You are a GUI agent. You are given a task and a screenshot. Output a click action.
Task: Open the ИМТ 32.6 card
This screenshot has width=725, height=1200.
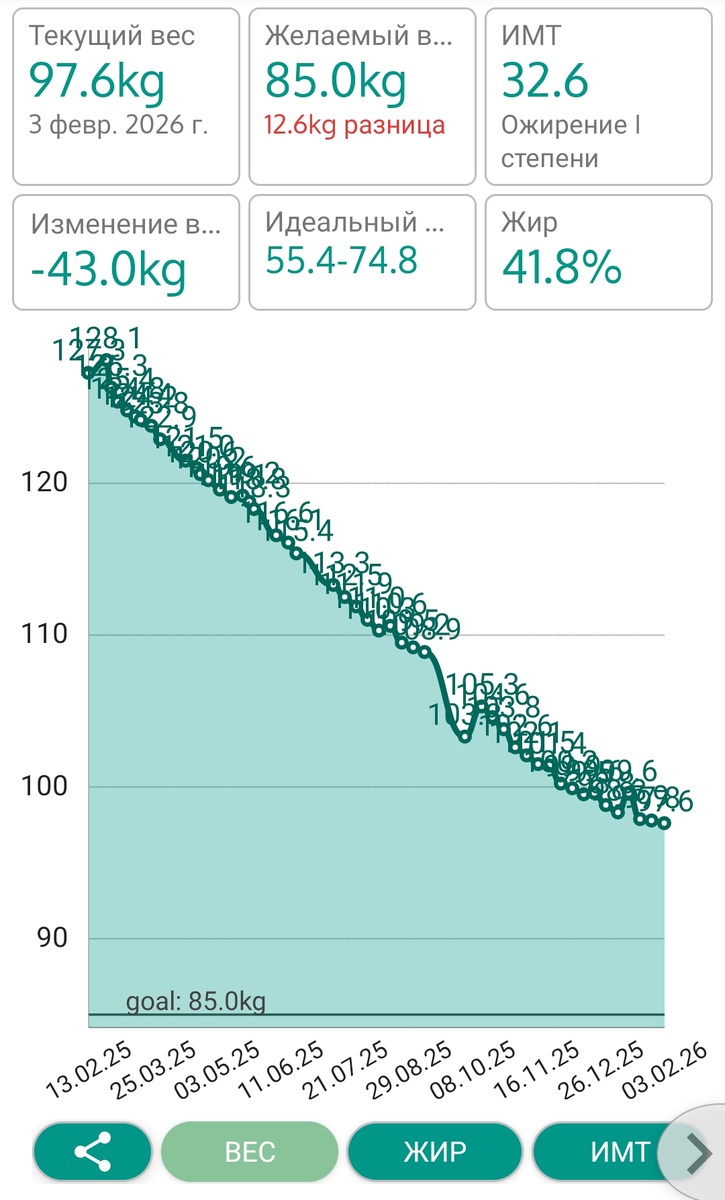click(598, 96)
